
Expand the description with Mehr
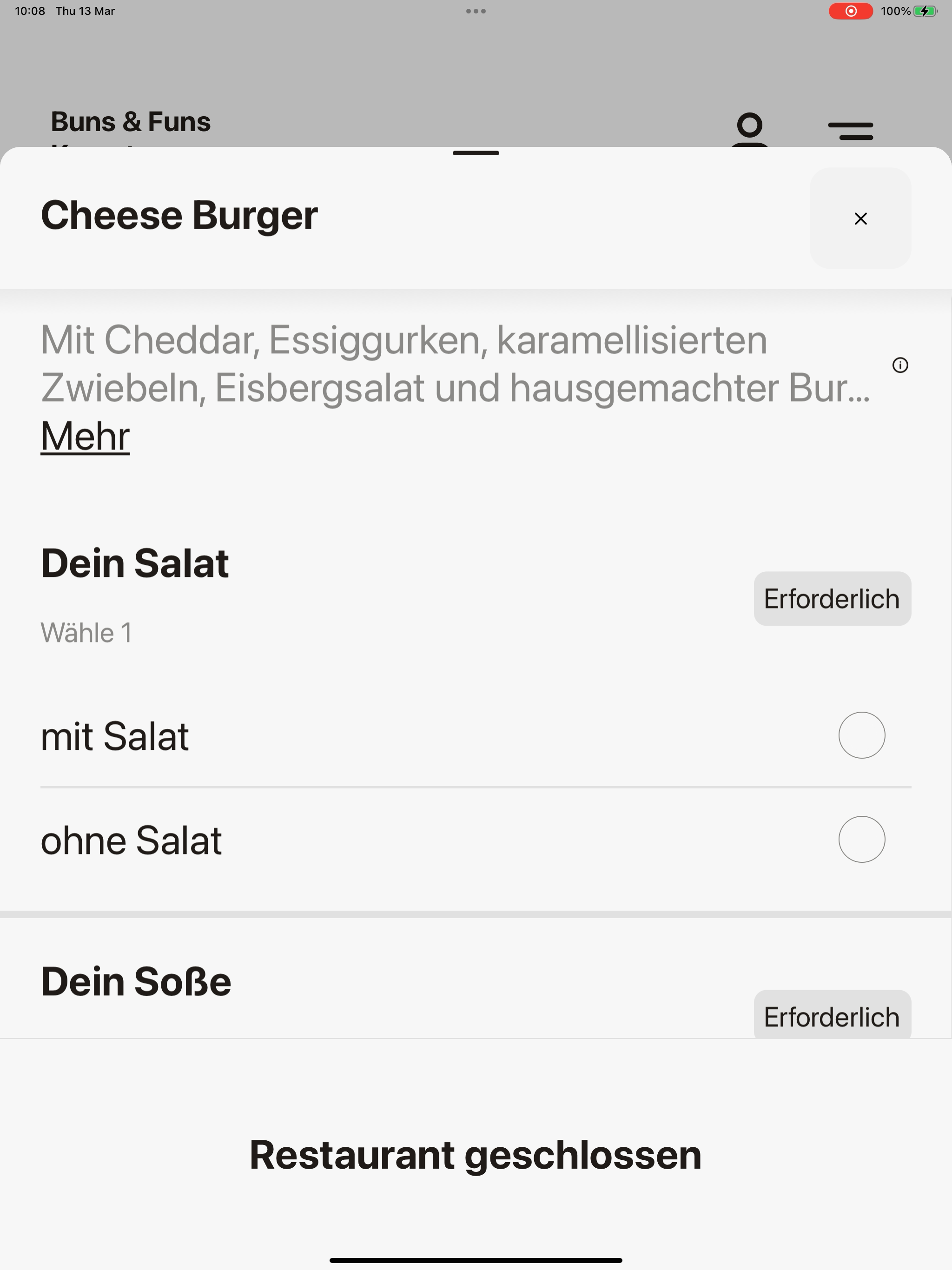(85, 437)
